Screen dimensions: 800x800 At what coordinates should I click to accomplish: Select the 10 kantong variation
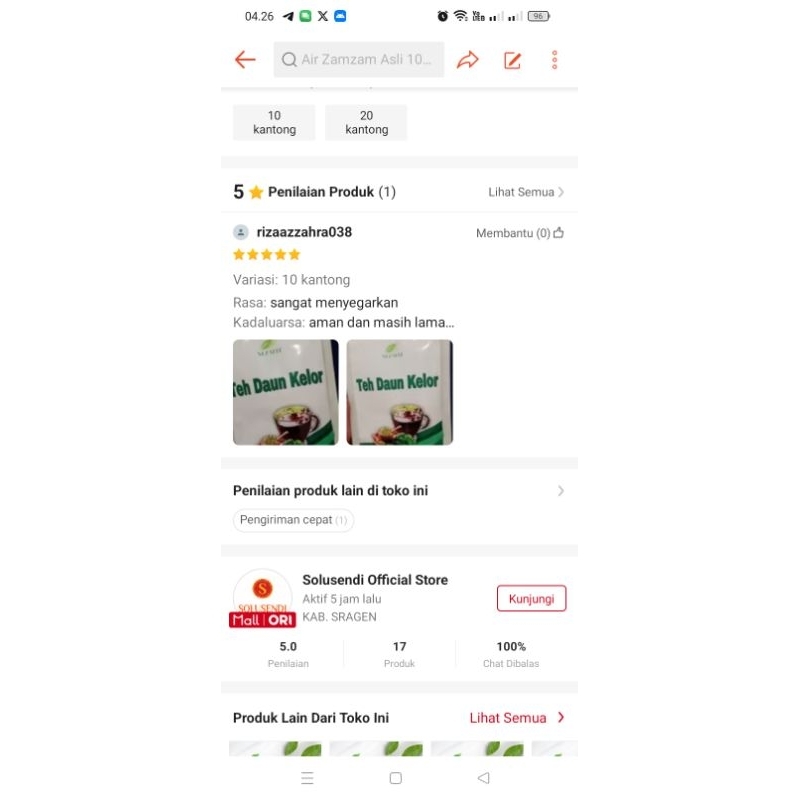click(274, 122)
